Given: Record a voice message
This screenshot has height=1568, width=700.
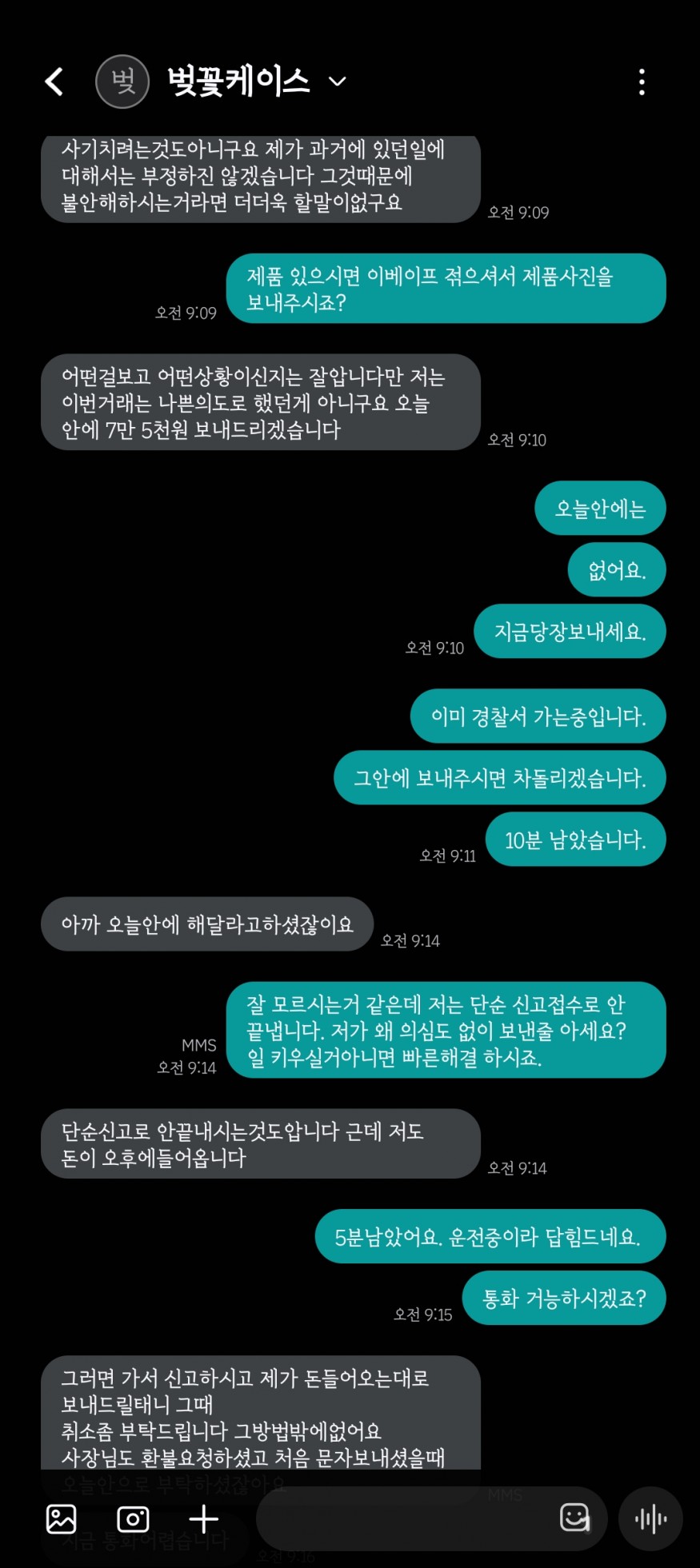Looking at the screenshot, I should click(650, 1518).
